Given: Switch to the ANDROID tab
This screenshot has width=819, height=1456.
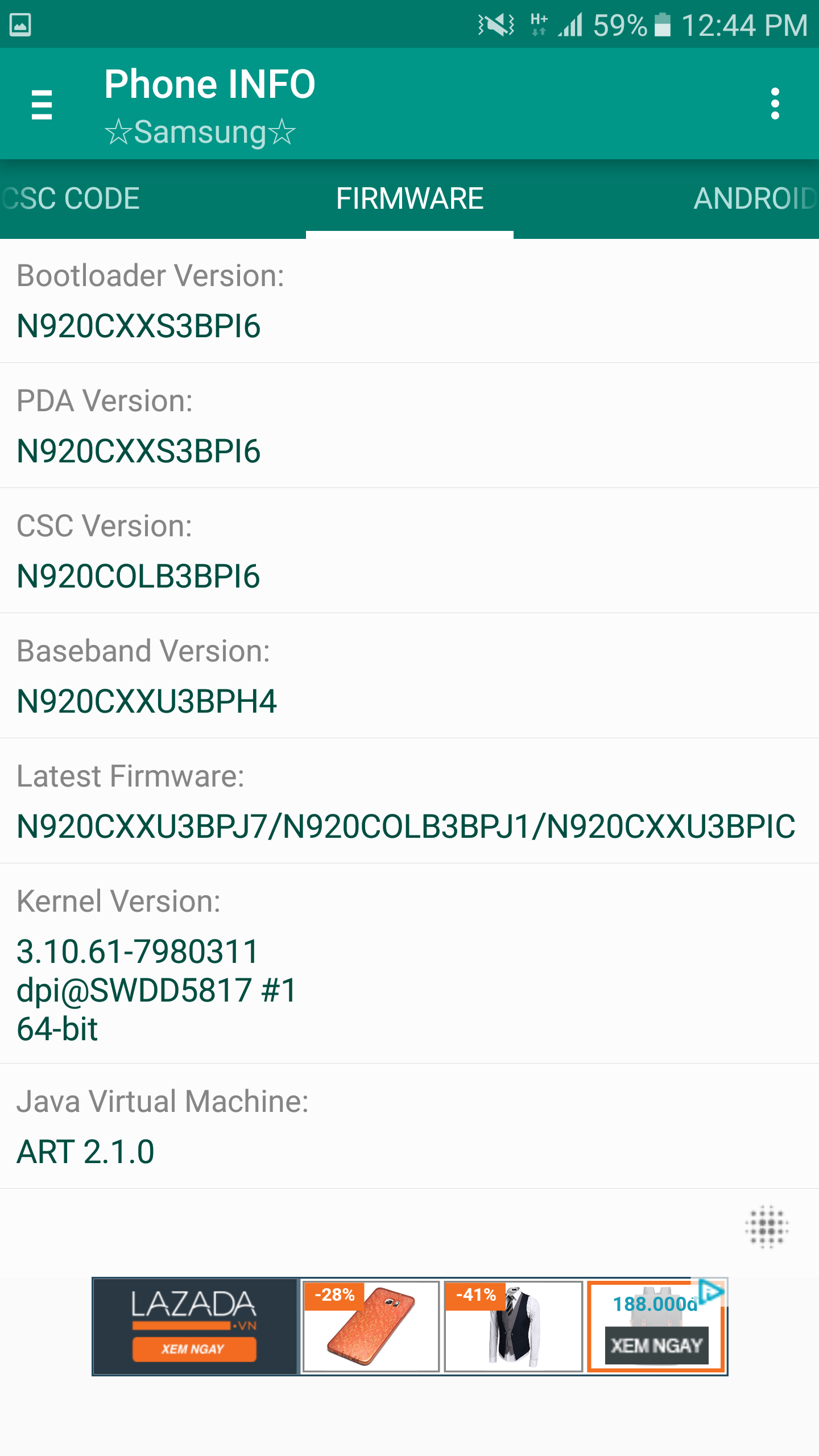Looking at the screenshot, I should [x=755, y=198].
